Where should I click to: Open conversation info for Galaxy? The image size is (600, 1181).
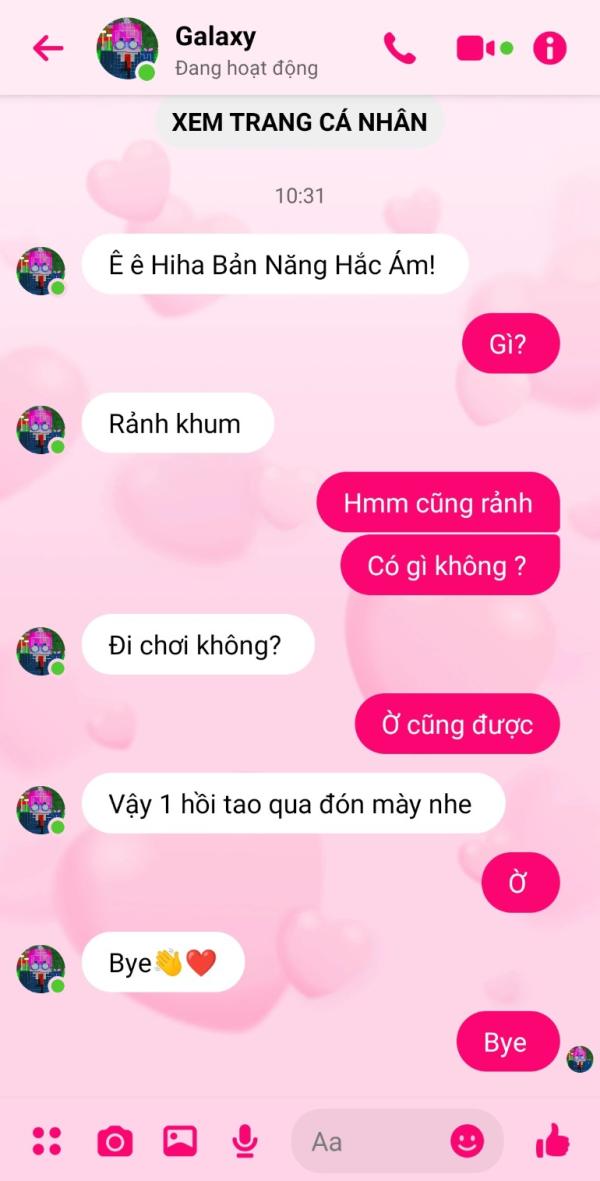[x=549, y=48]
